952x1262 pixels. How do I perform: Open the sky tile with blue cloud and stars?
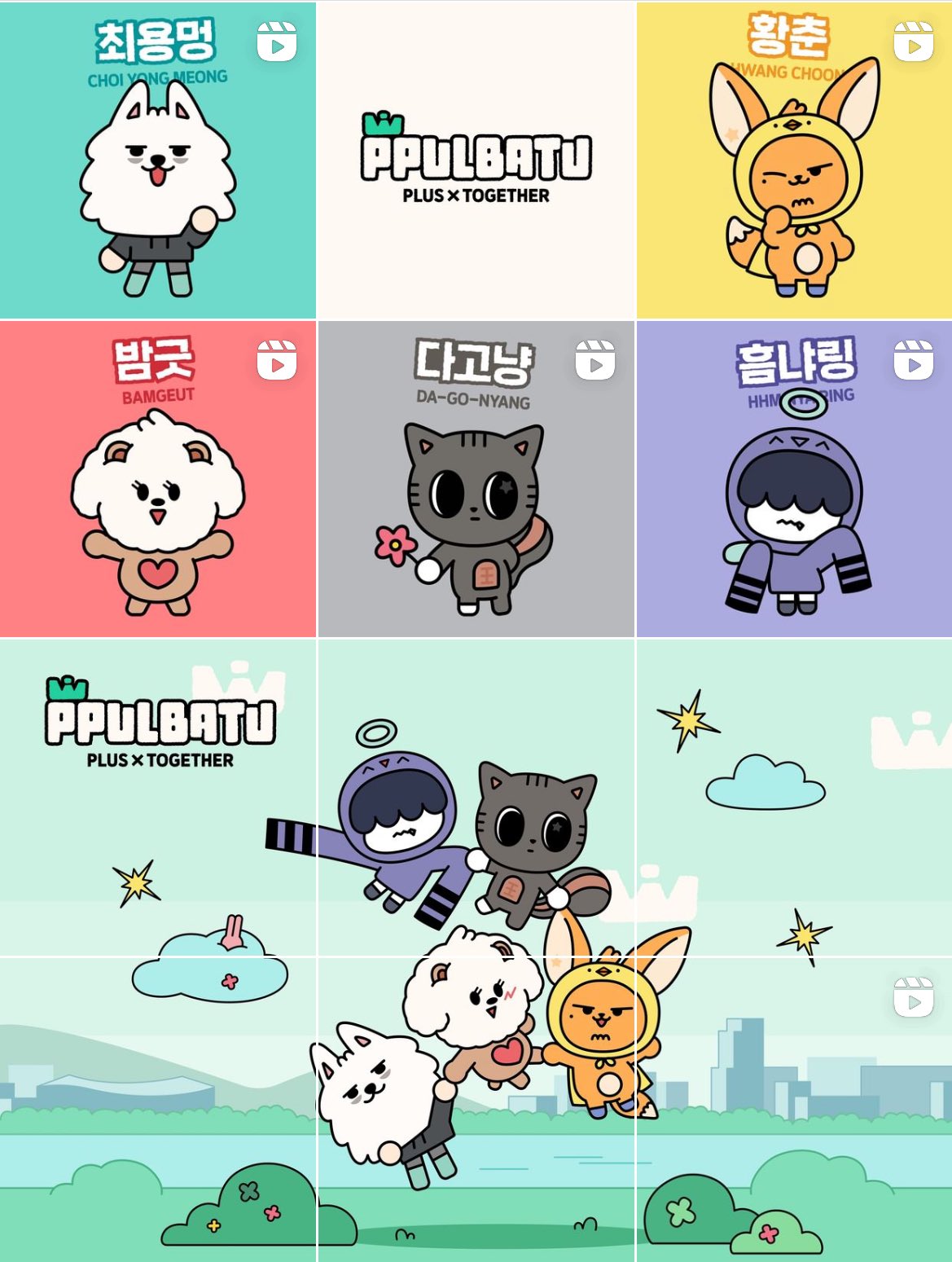[x=794, y=798]
